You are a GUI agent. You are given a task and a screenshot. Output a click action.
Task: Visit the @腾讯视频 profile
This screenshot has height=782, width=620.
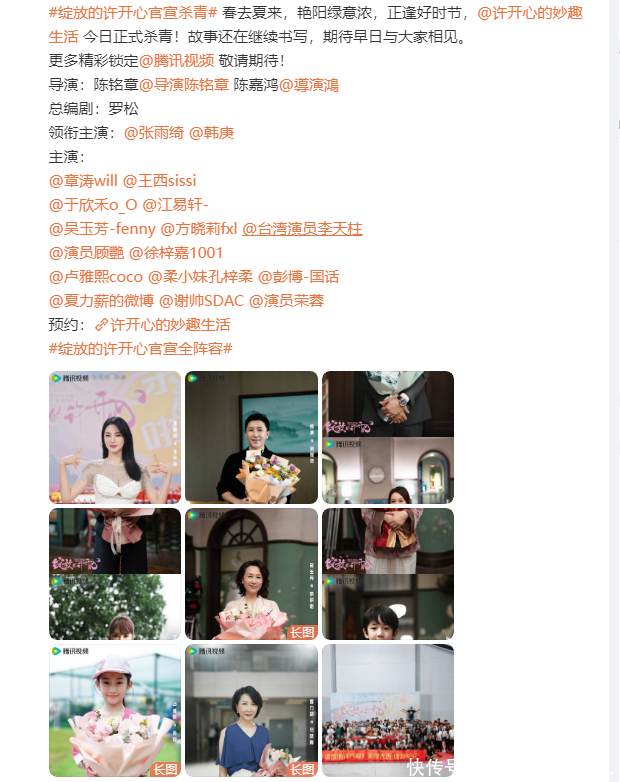pyautogui.click(x=177, y=61)
